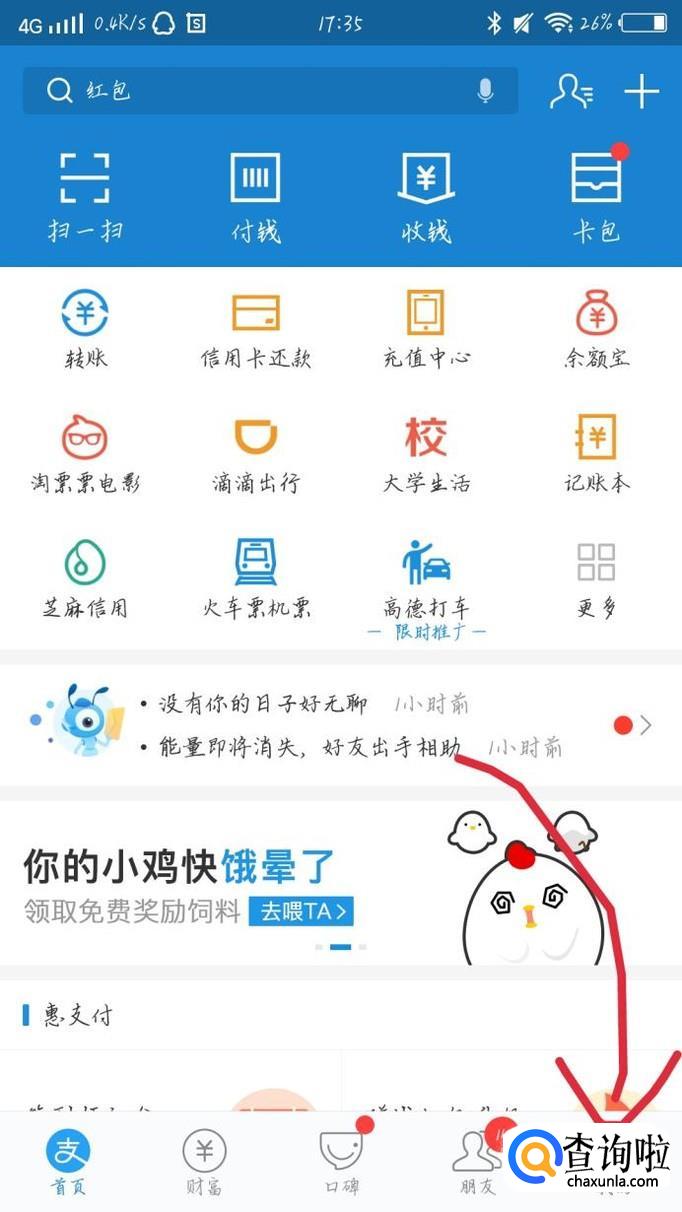The image size is (682, 1212).
Task: Switch to the 口碑 tab
Action: pos(341,1164)
